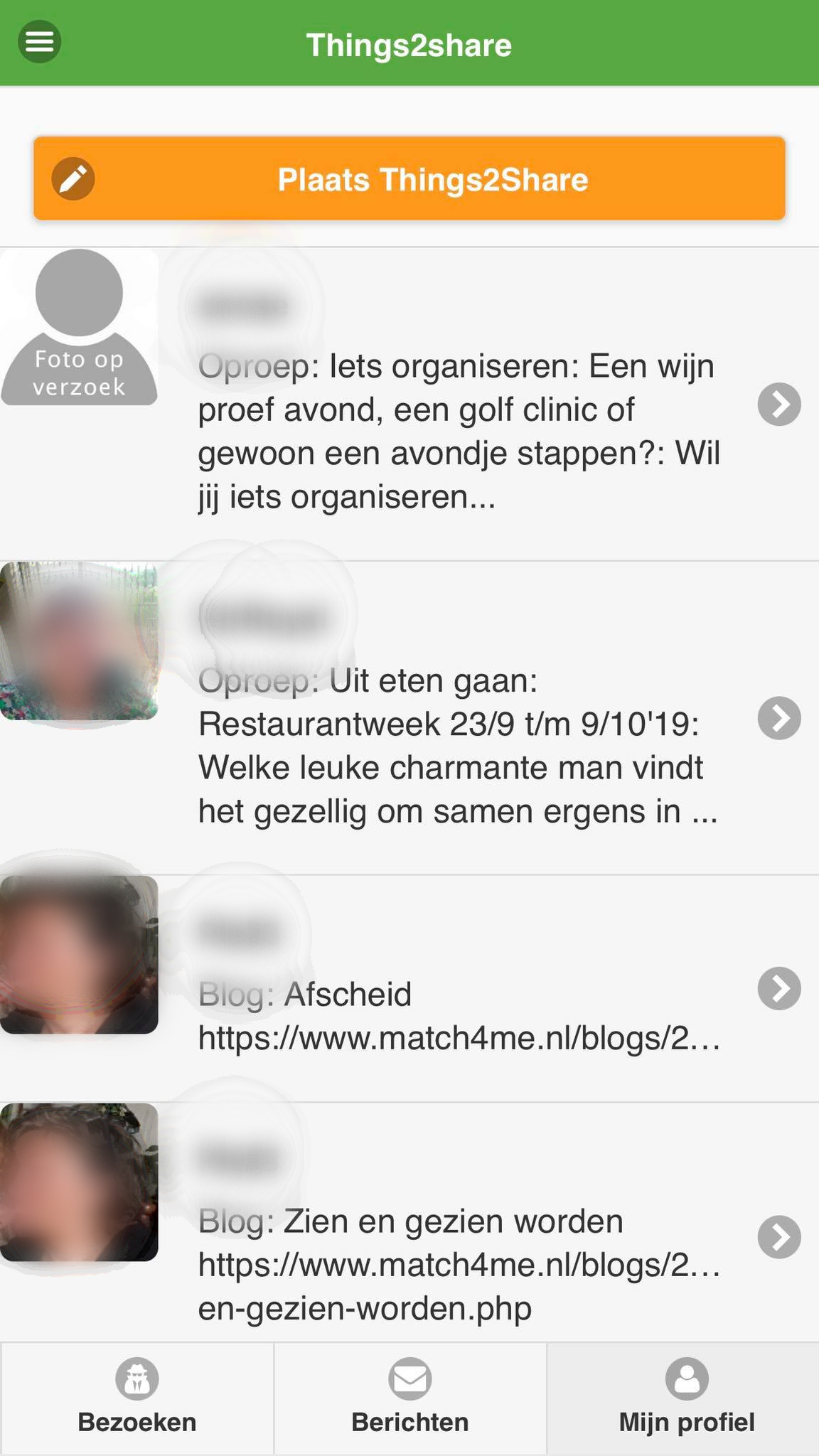This screenshot has height=1456, width=819.
Task: Open the Restaurantweek uit eten oproep
Action: pos(409,718)
